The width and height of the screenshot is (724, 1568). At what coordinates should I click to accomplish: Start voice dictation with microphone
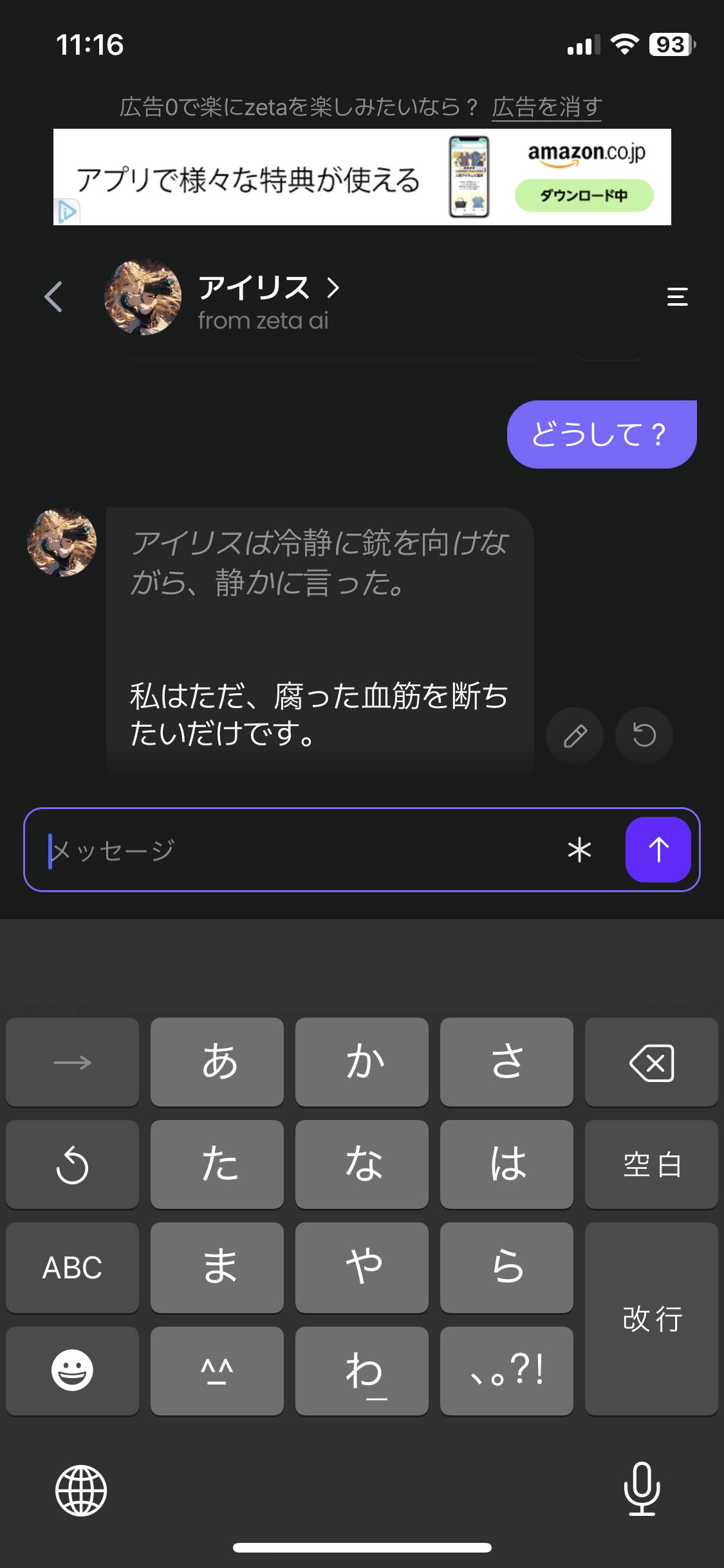(642, 1489)
